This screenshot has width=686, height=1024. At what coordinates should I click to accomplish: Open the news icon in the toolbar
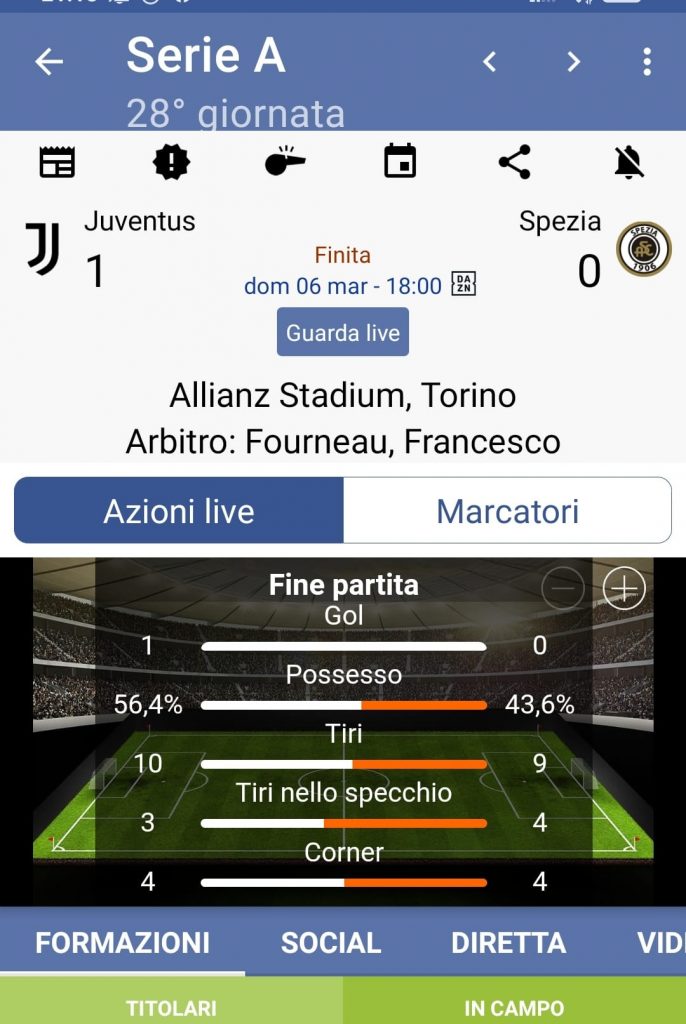click(x=57, y=162)
